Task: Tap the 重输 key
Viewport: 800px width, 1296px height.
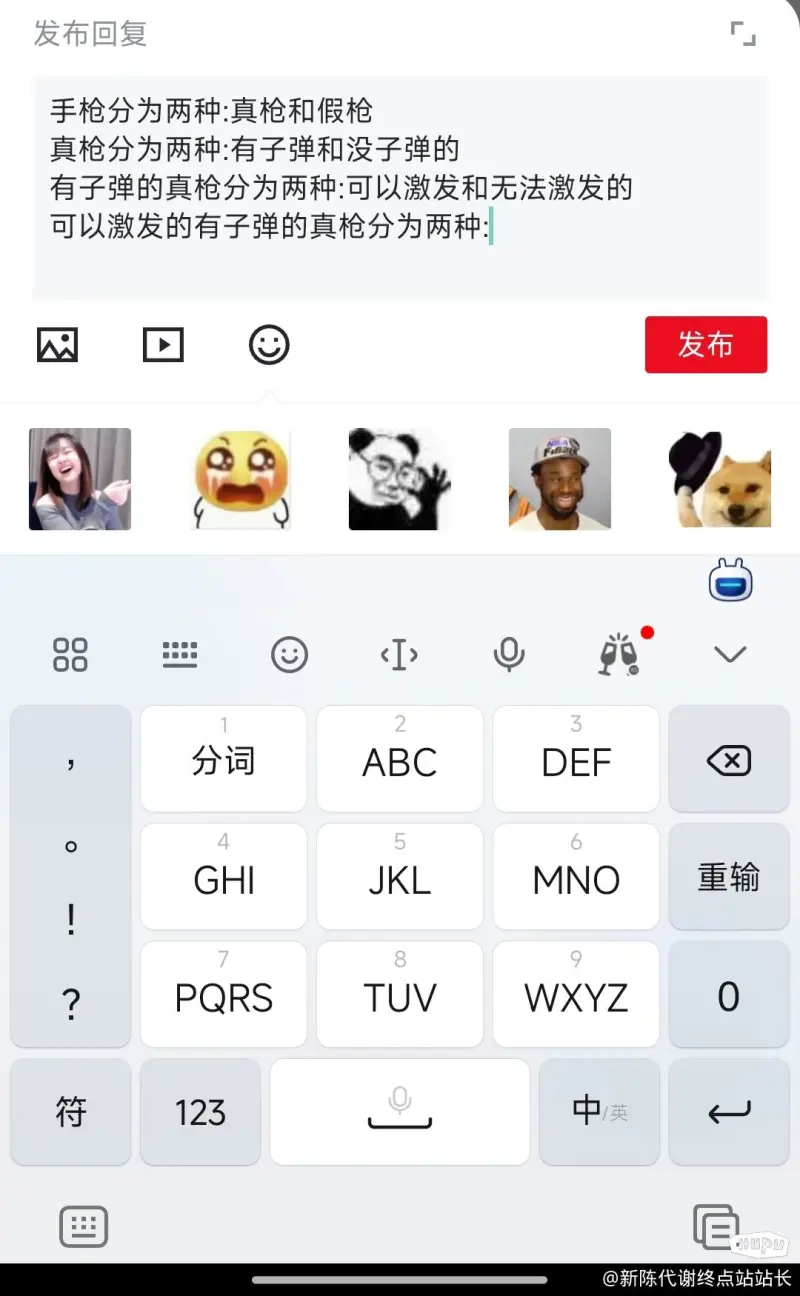Action: tap(728, 878)
